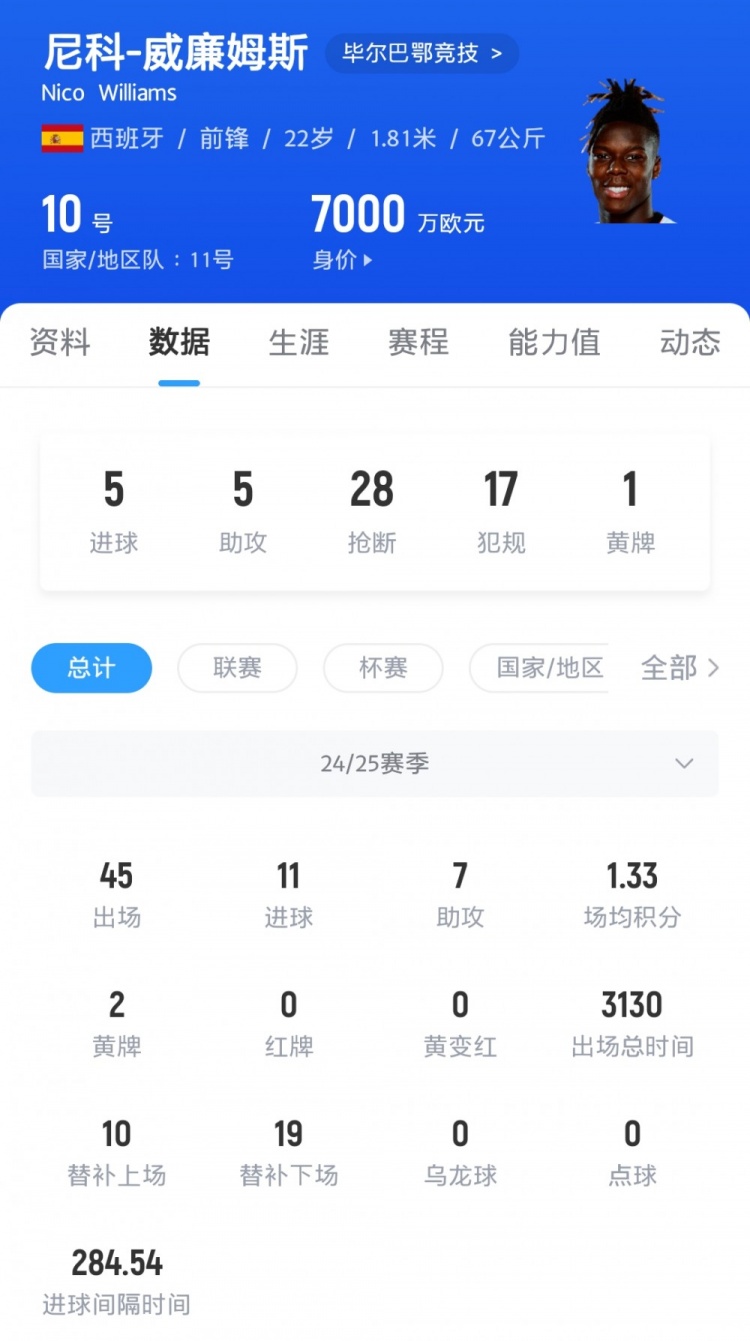The image size is (750, 1341).
Task: Open the 全部 filter list
Action: [680, 668]
